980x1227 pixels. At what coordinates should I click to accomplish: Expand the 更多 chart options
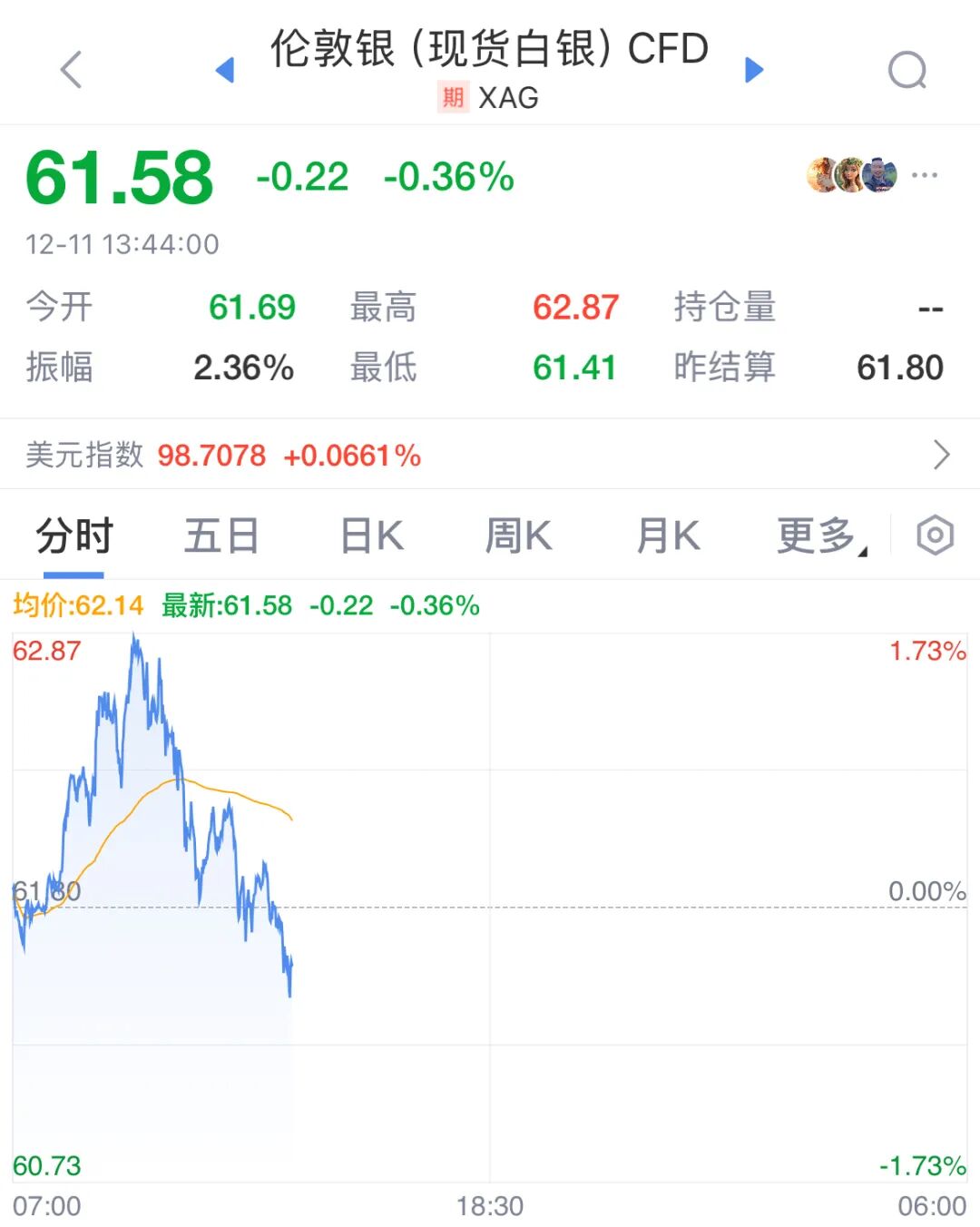click(x=819, y=535)
